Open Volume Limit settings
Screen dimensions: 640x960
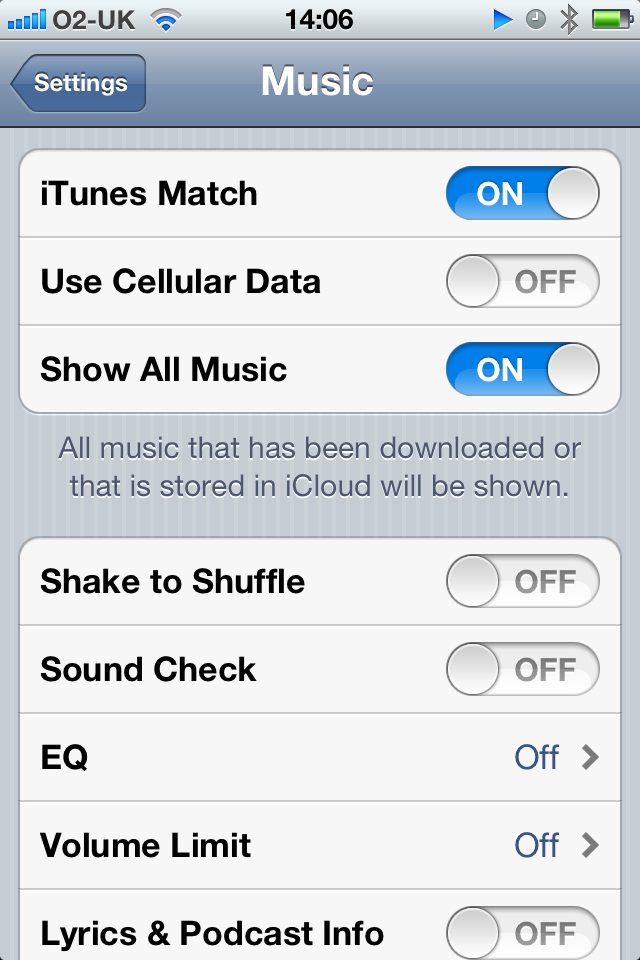tap(320, 846)
